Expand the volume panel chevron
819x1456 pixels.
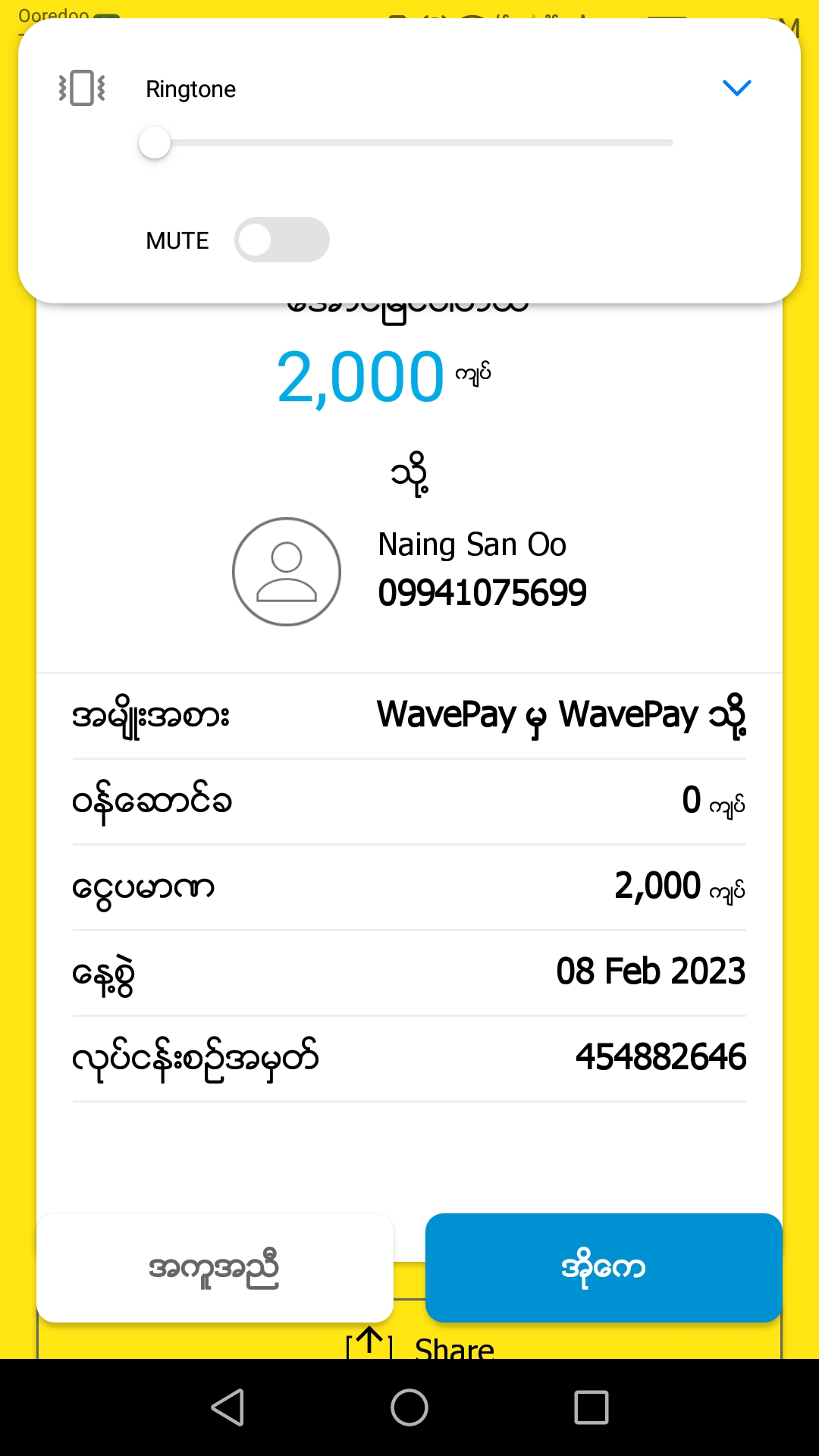point(736,88)
